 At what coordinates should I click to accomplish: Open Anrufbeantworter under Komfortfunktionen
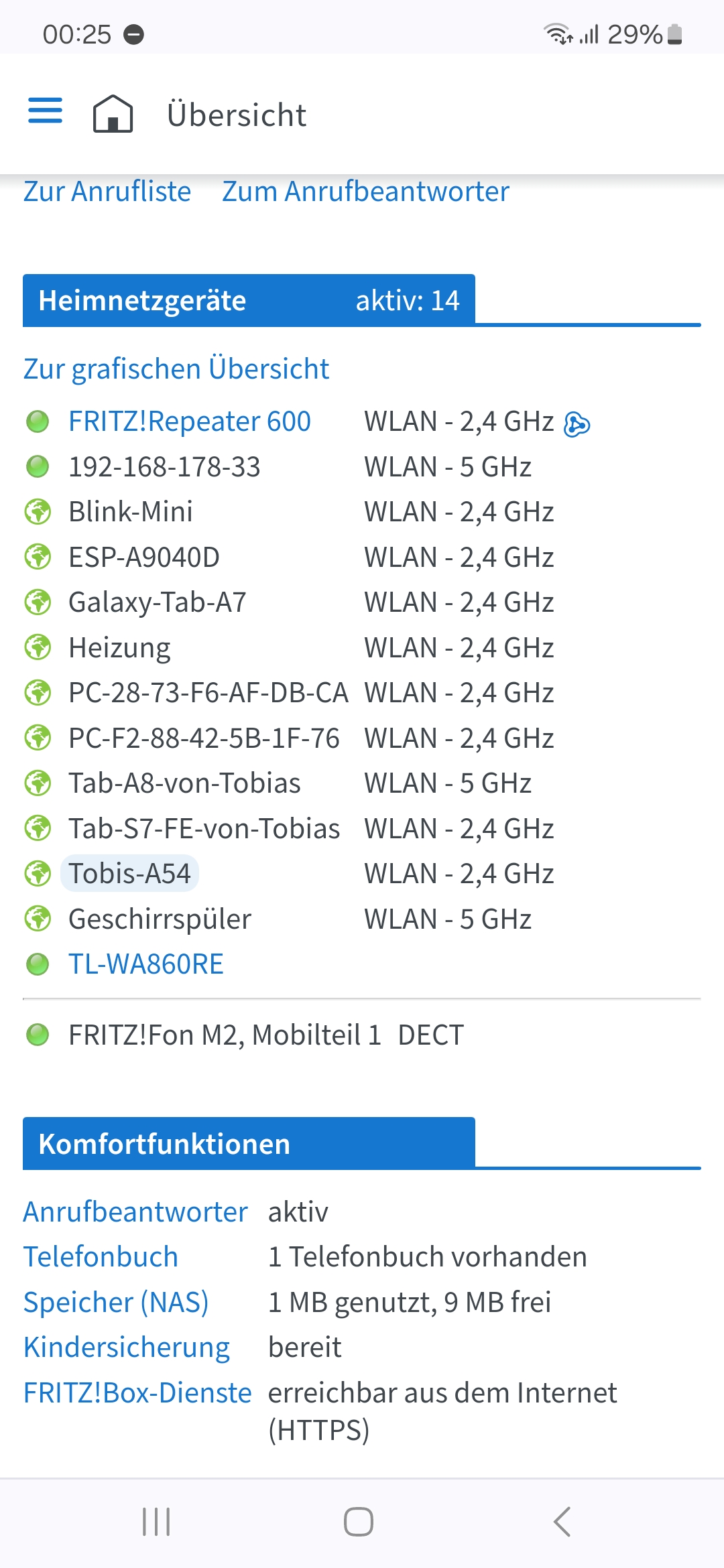(x=135, y=1212)
